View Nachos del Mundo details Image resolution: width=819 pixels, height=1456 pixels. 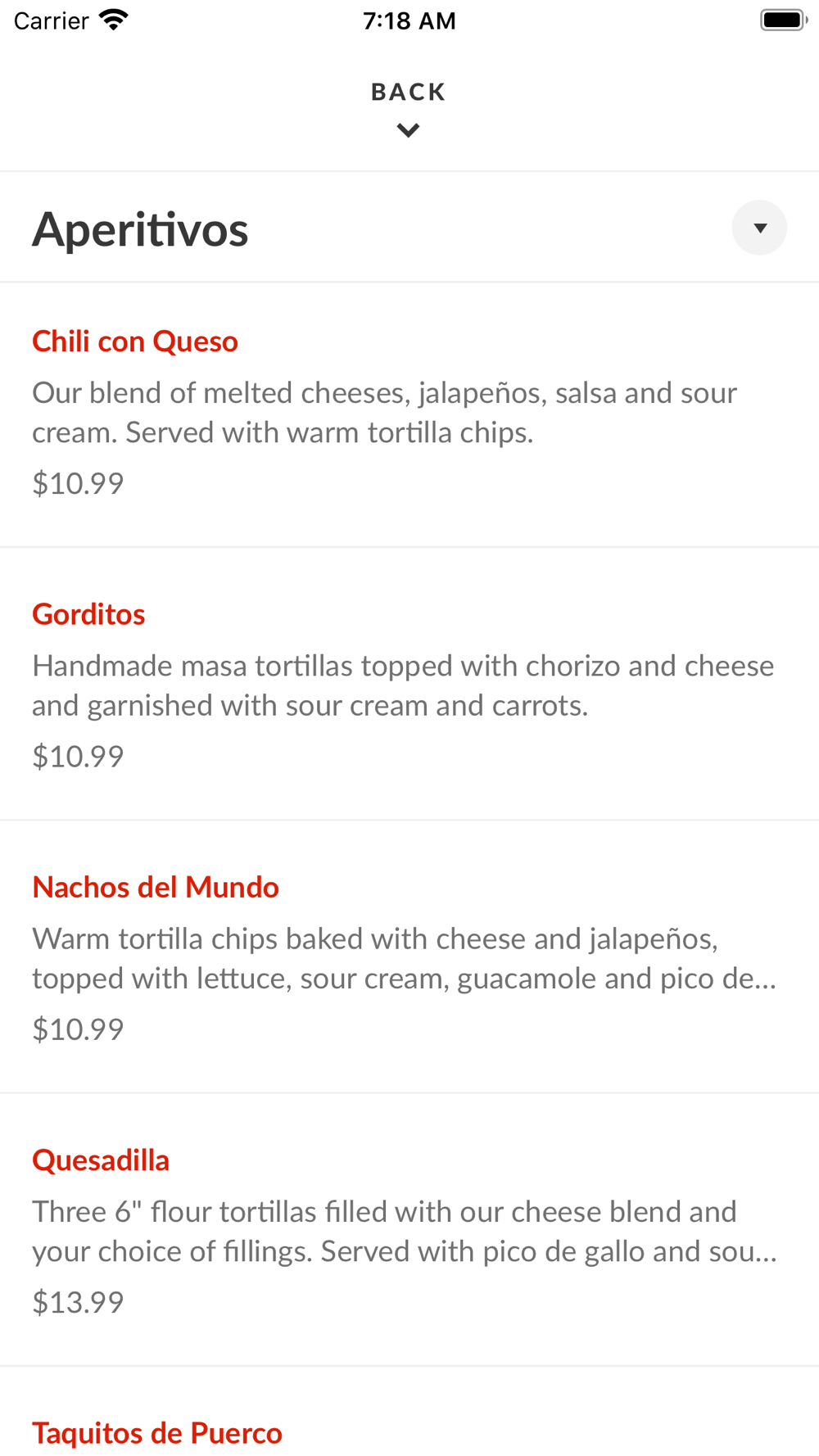tap(156, 887)
